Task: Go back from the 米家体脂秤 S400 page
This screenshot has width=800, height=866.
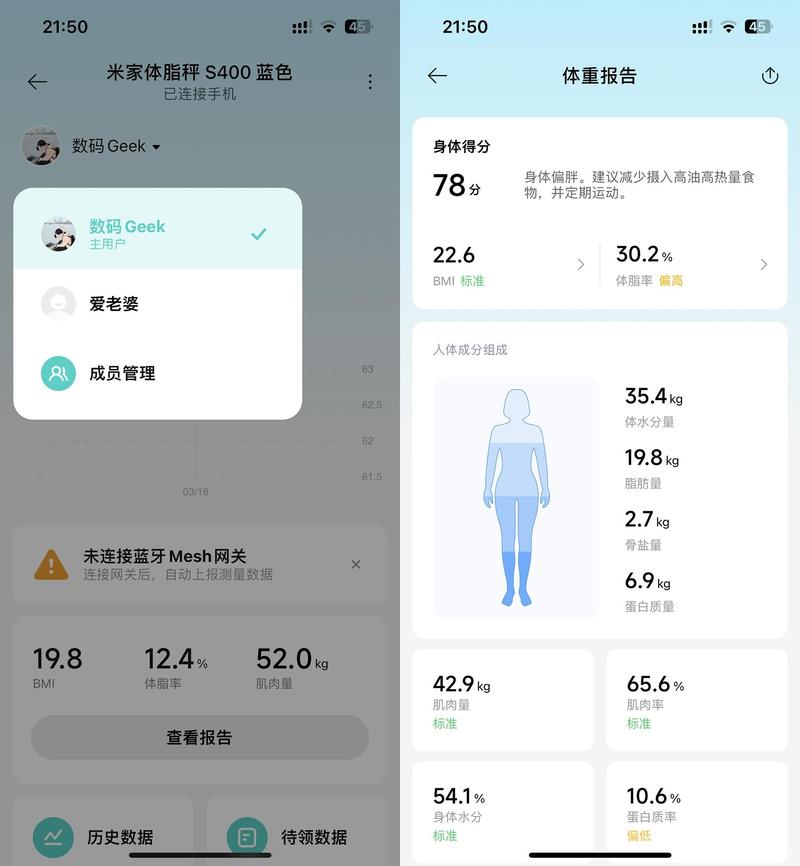Action: click(x=37, y=82)
